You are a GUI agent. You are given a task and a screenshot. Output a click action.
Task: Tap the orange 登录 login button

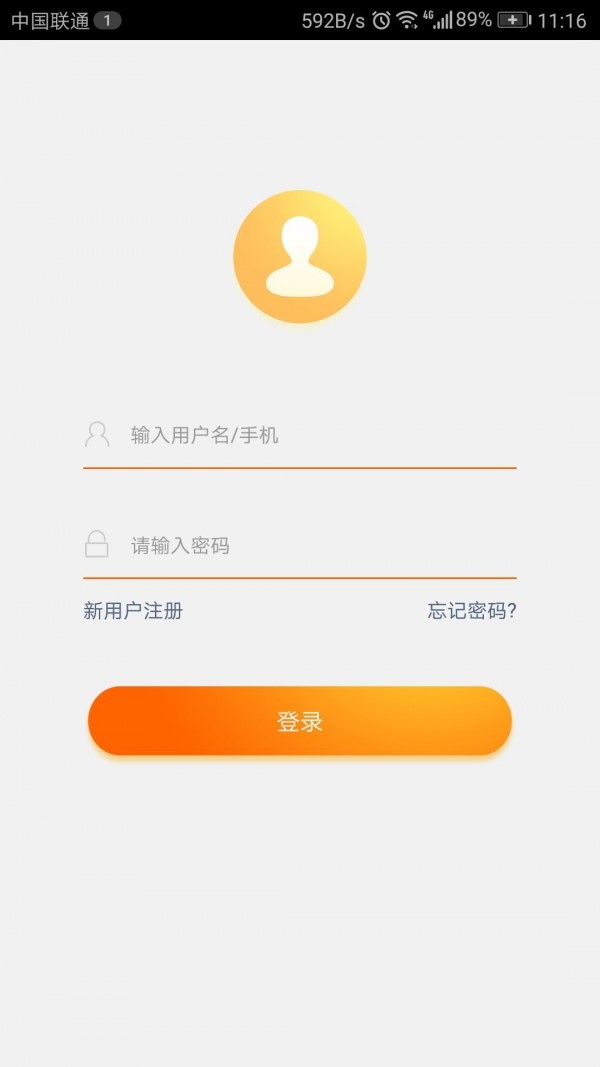[299, 721]
